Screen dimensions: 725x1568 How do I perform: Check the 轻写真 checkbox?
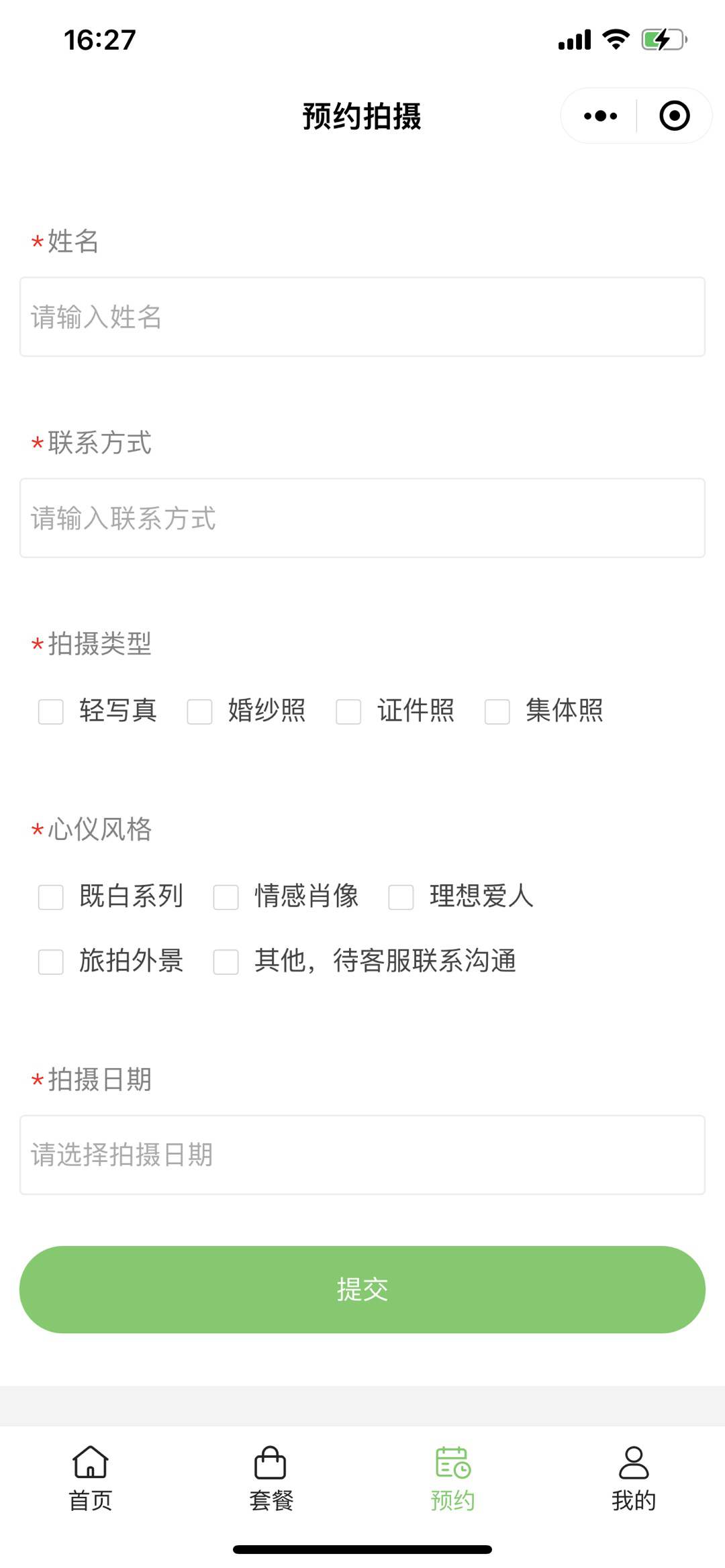[51, 711]
